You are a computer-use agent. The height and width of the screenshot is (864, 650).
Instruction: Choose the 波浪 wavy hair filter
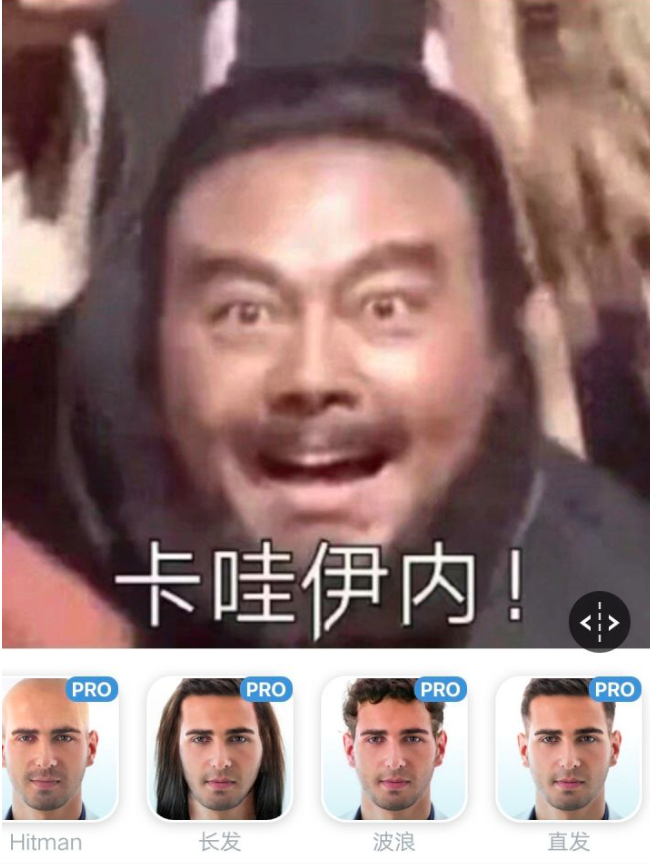(394, 748)
